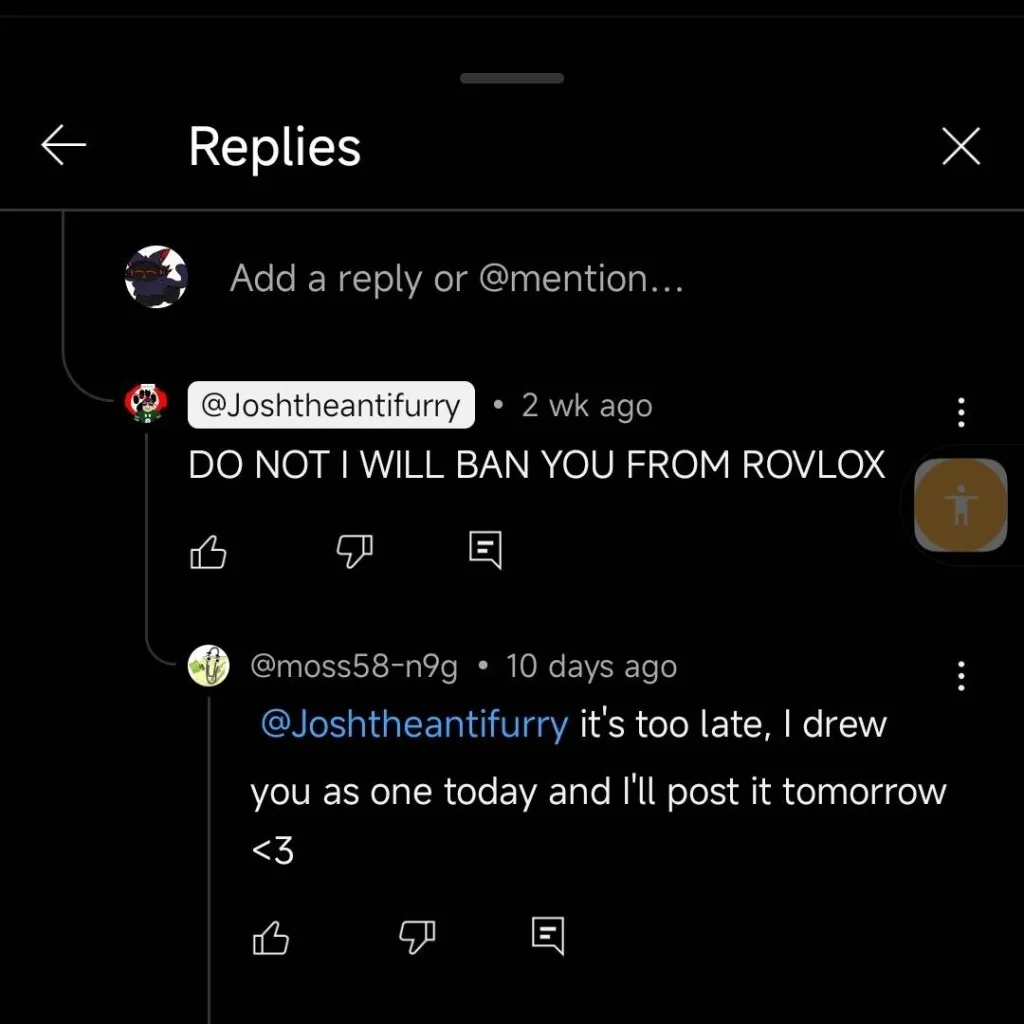The width and height of the screenshot is (1024, 1024).
Task: Open @Joshtheantifurry's channel from the highlighted username
Action: pyautogui.click(x=331, y=406)
